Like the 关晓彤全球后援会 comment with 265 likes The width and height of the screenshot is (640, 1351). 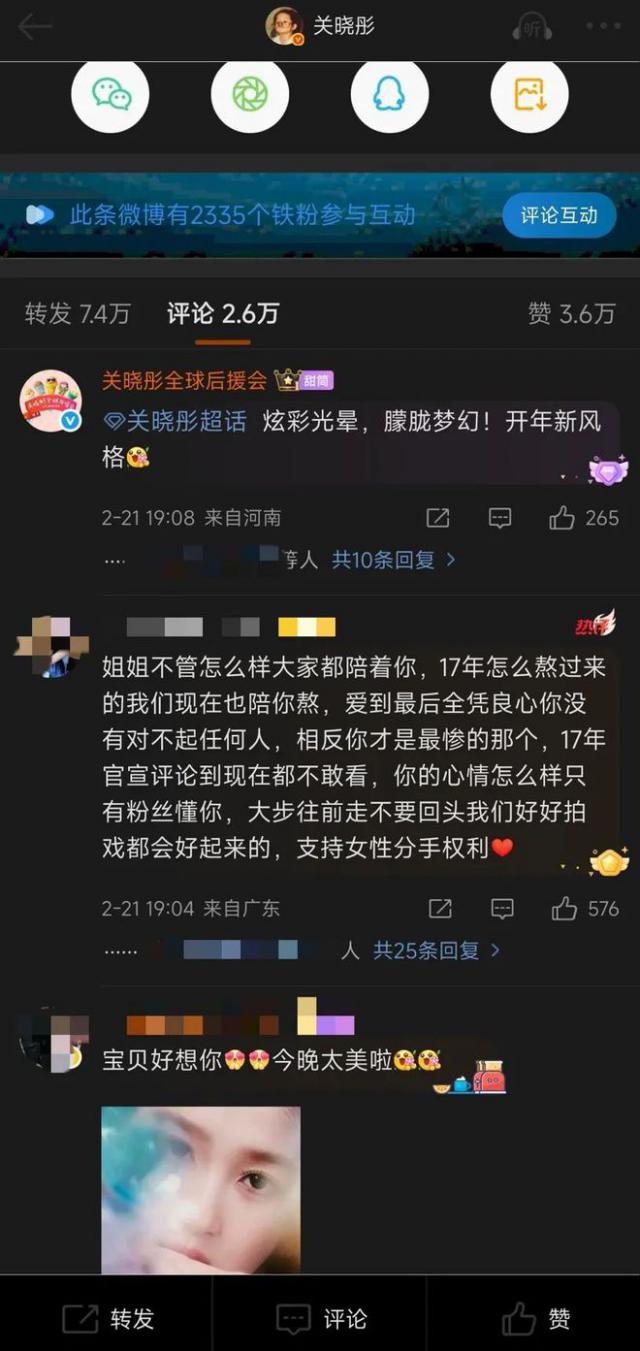tap(583, 518)
